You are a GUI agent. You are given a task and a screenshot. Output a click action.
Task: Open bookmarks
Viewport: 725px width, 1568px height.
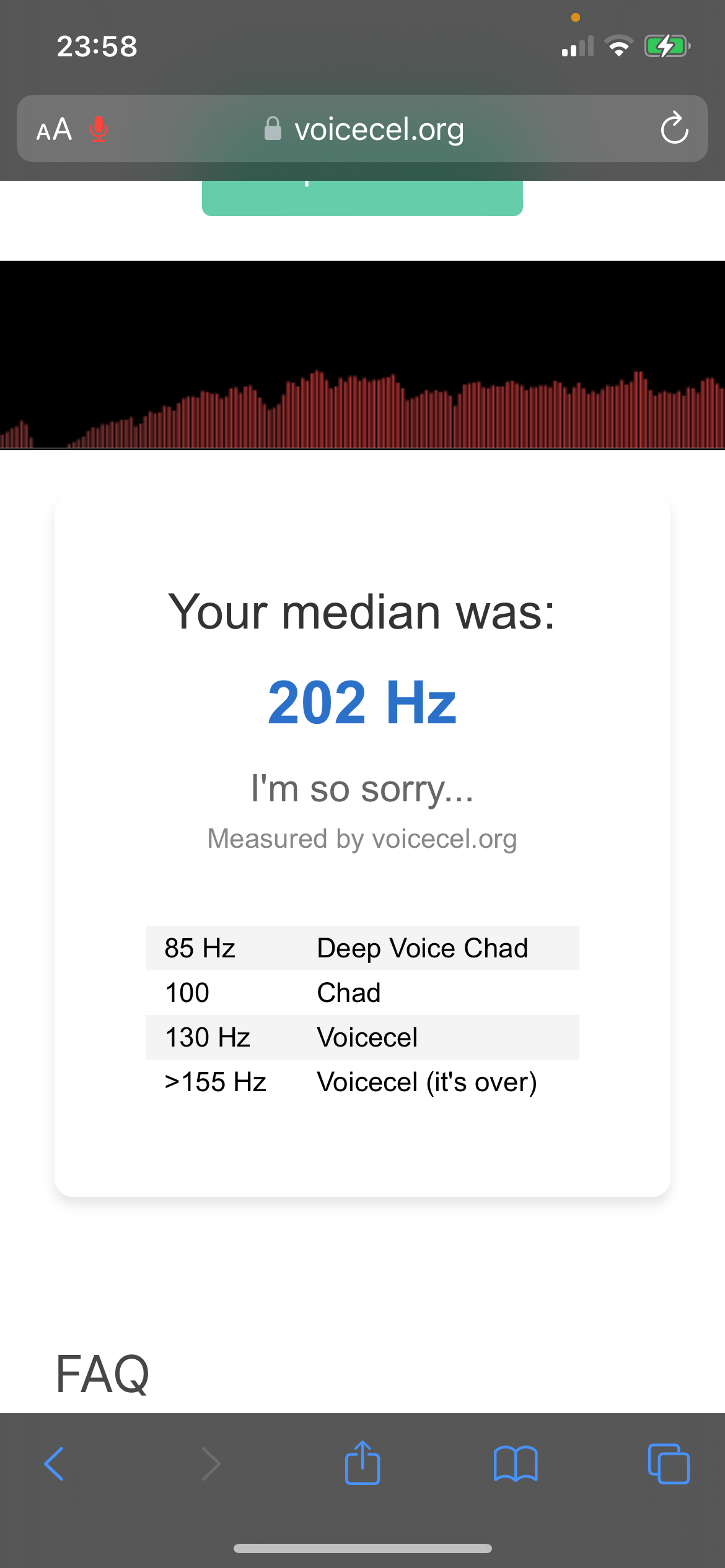[x=516, y=1464]
